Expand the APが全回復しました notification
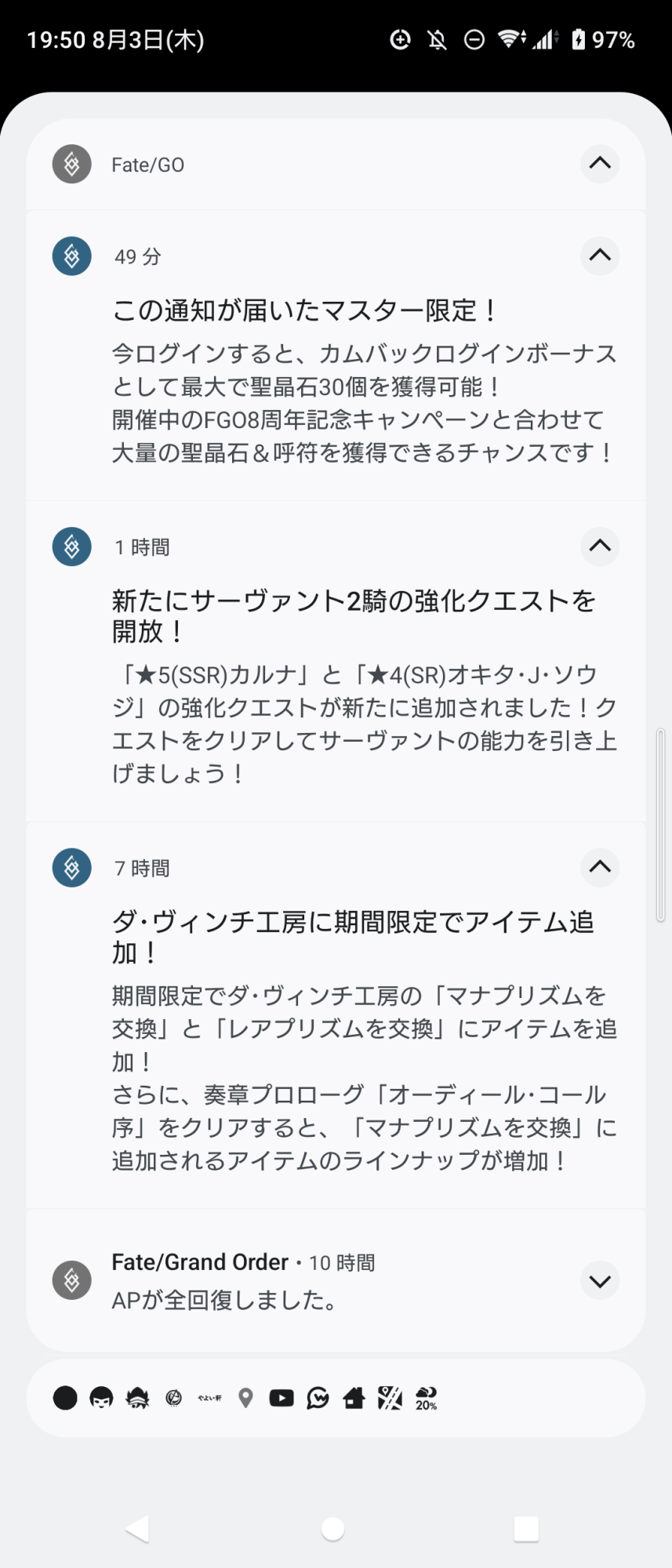Screen dimensions: 672x1568 point(600,1281)
